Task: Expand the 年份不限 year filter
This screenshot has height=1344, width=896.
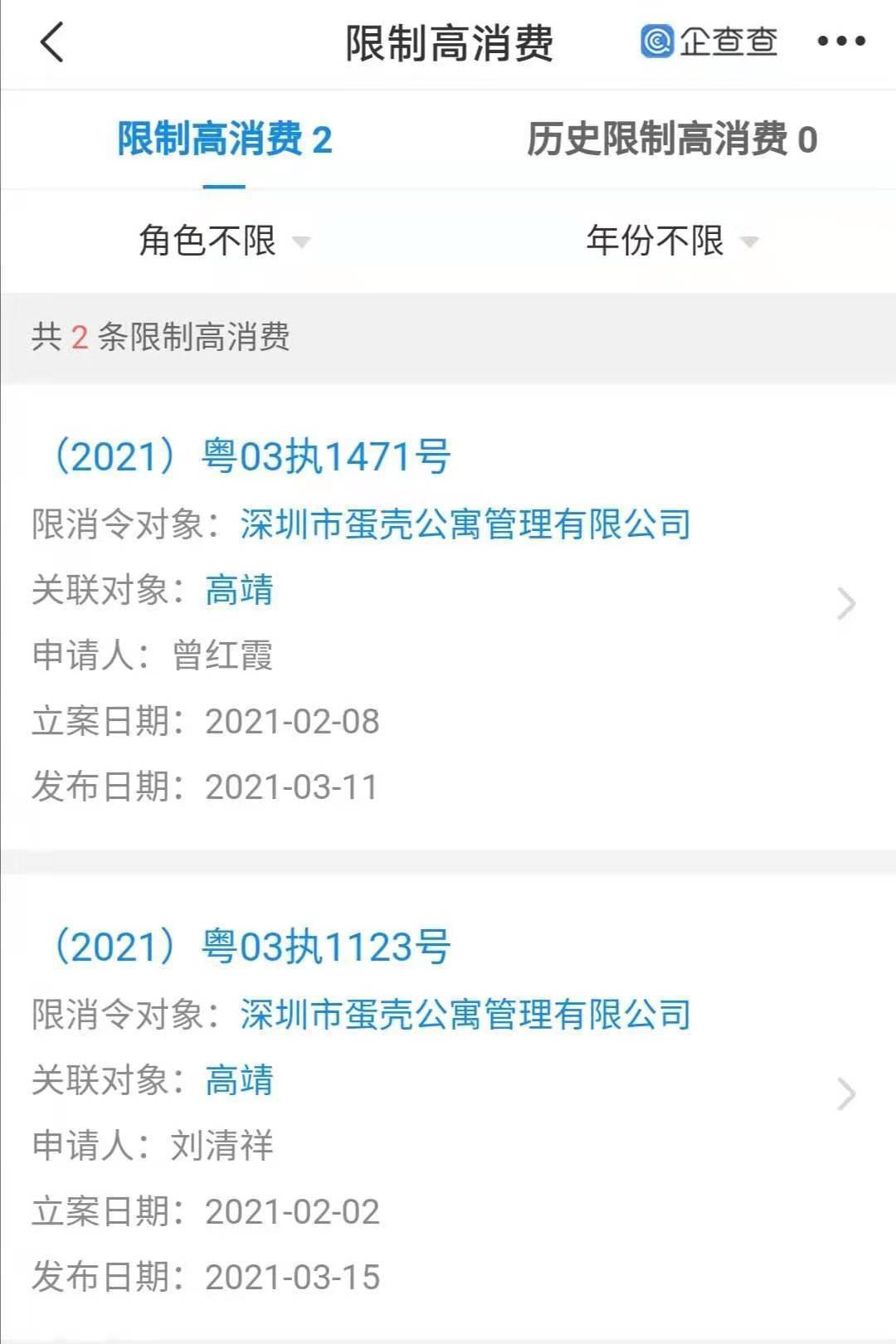Action: pyautogui.click(x=670, y=241)
